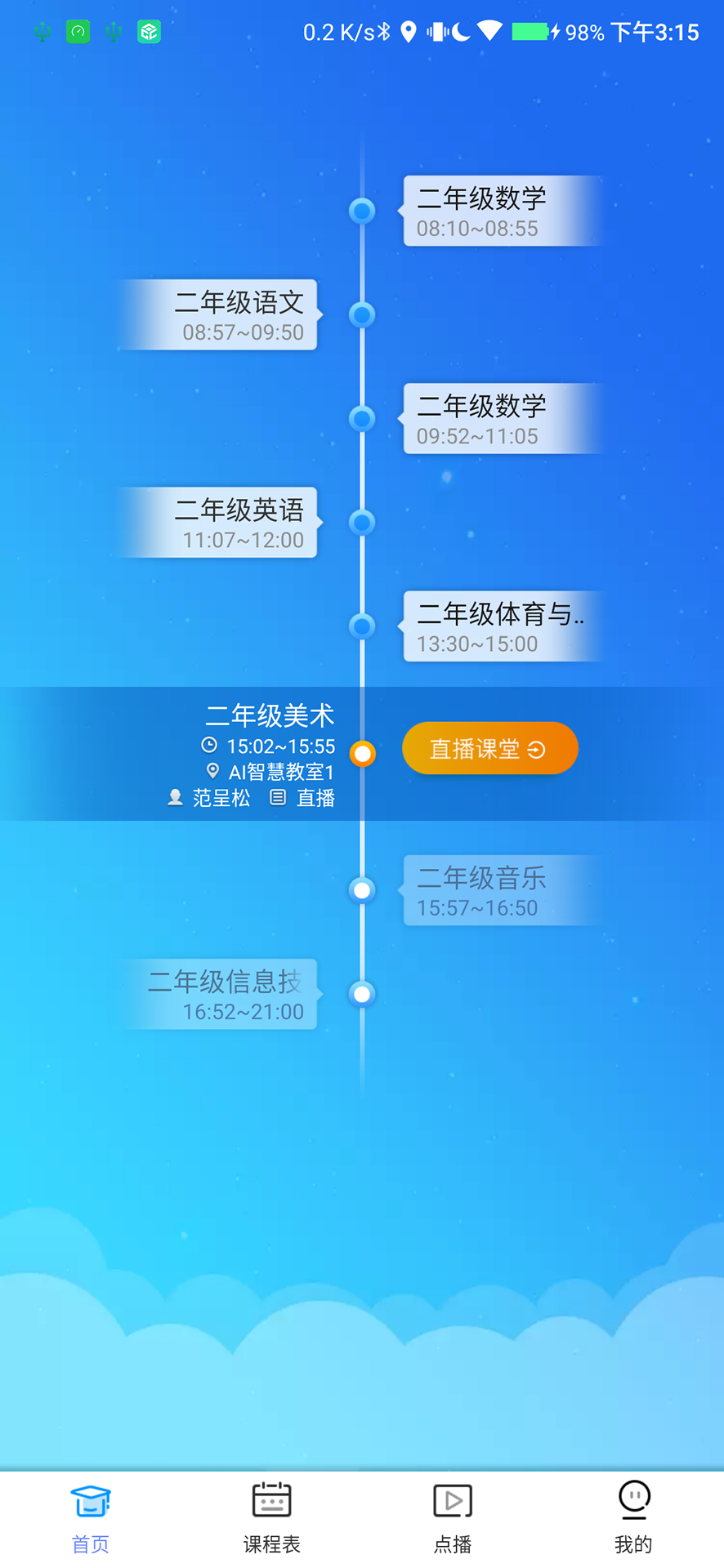Open the 二年级体育与.. 13:30~15:00 class
The width and height of the screenshot is (724, 1568).
click(x=500, y=626)
